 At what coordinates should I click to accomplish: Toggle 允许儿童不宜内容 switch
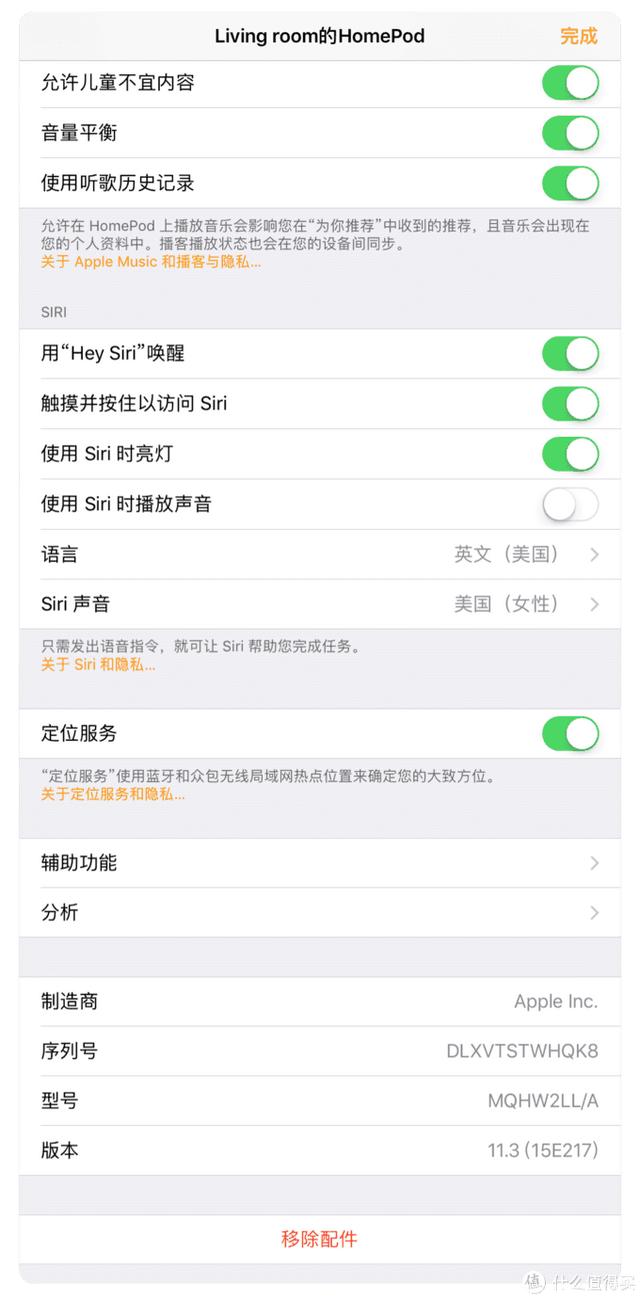pos(570,83)
